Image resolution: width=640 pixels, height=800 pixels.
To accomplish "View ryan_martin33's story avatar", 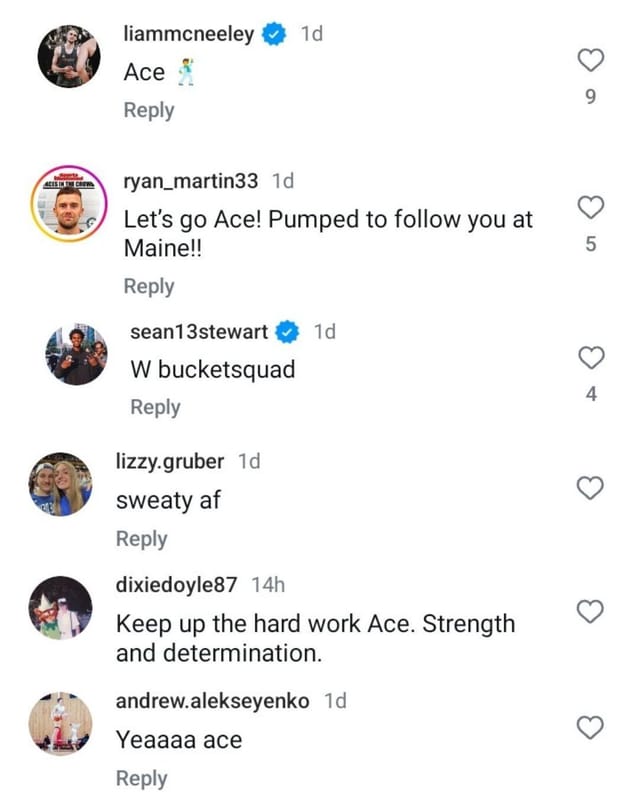I will click(68, 203).
